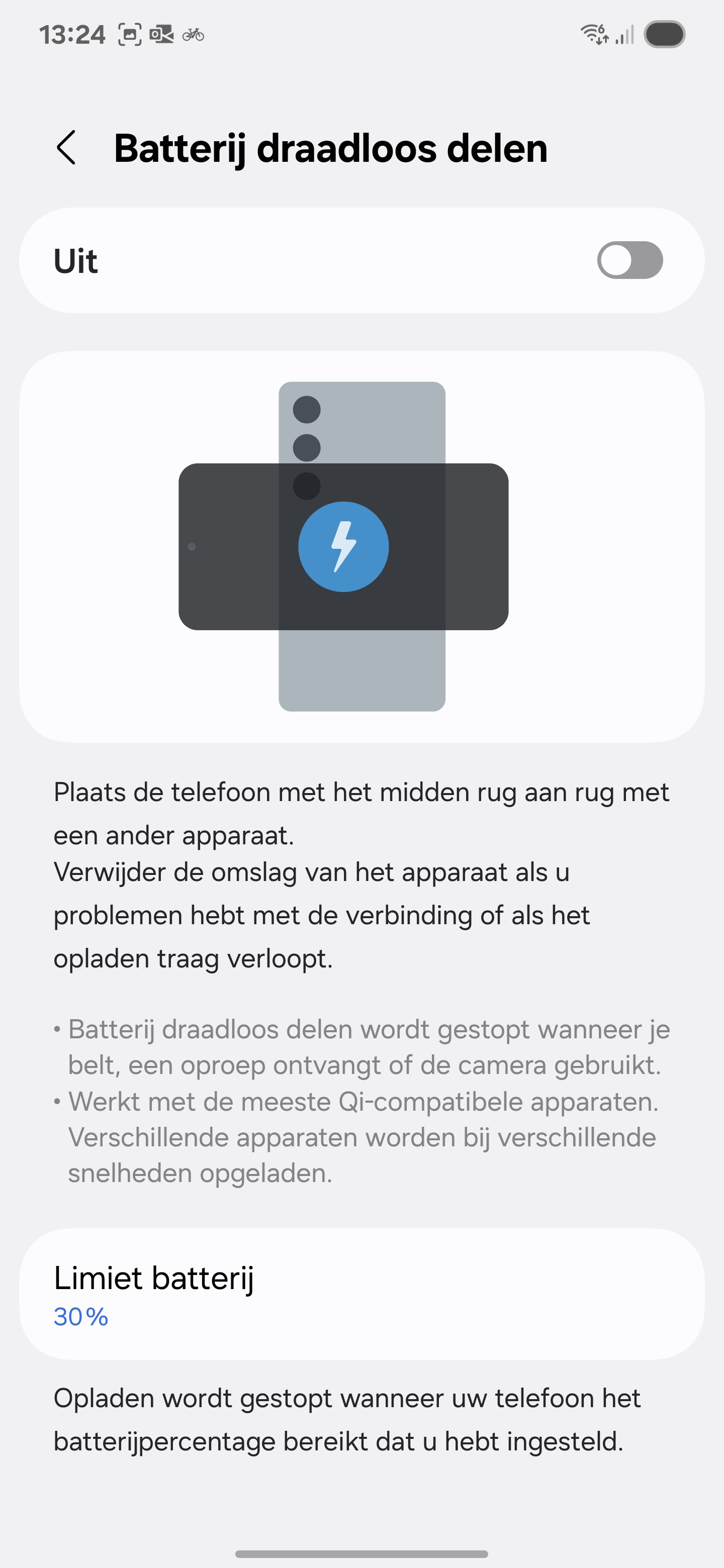This screenshot has height=1568, width=724.
Task: Select the bicycle activity status icon
Action: 194,35
